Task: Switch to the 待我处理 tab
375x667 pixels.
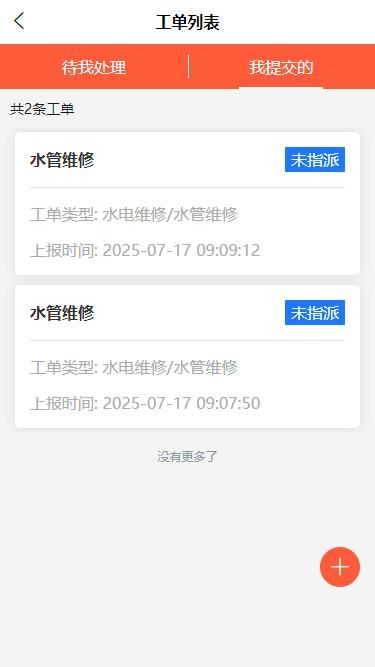Action: coord(94,67)
